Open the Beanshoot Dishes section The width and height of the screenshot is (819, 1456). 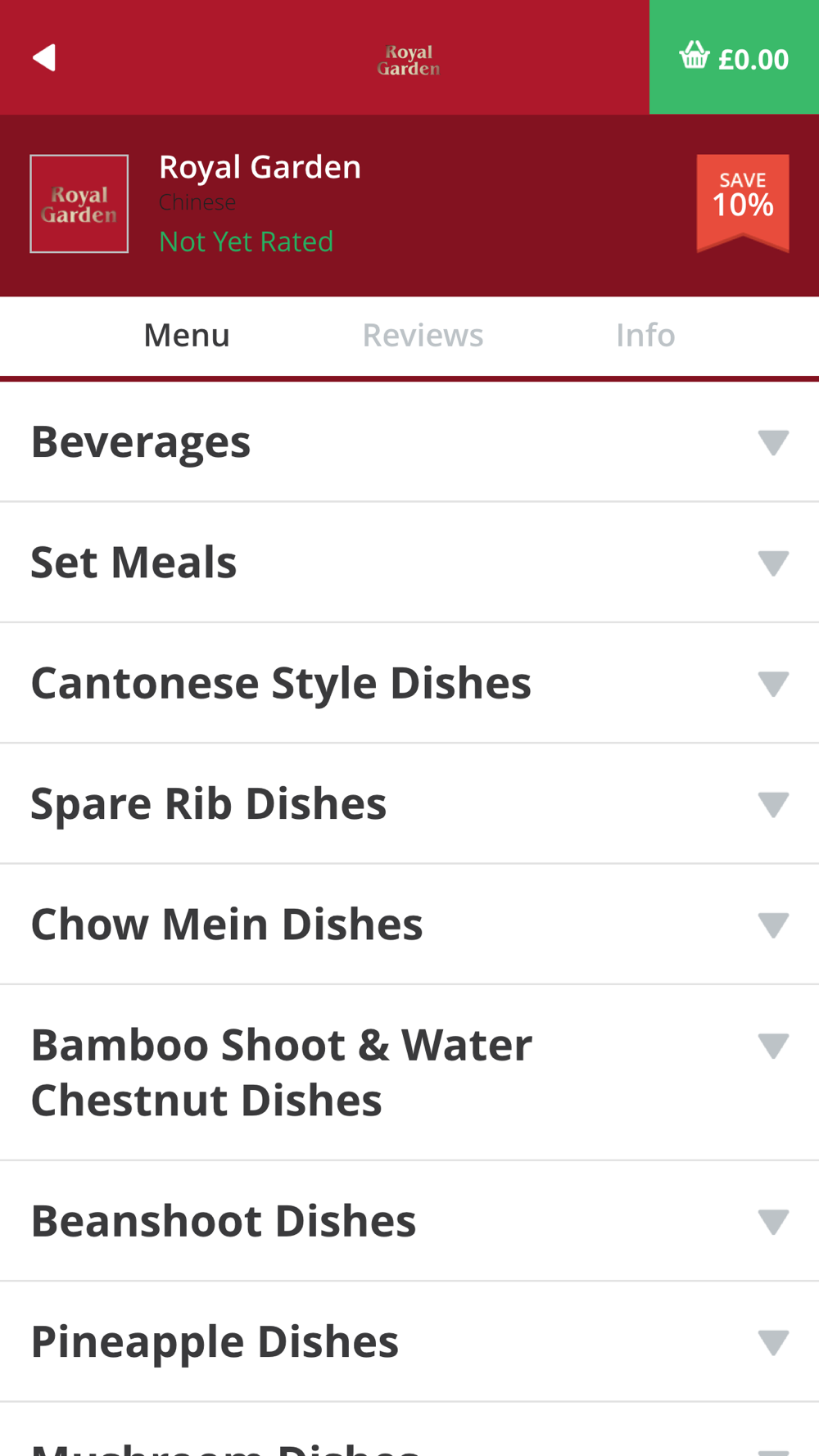click(x=409, y=1221)
